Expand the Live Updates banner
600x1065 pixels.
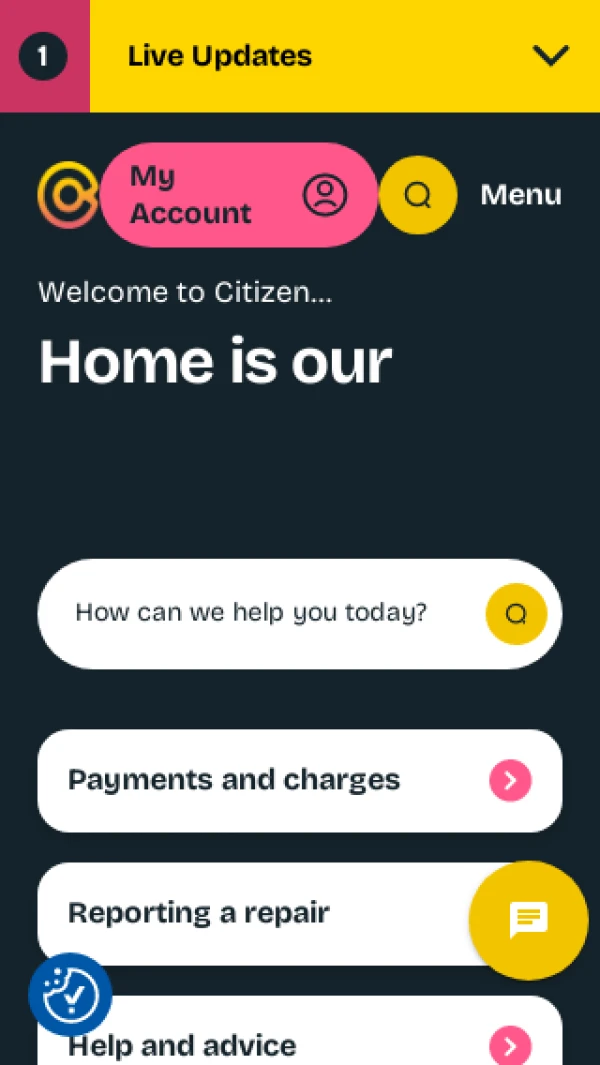tap(550, 56)
